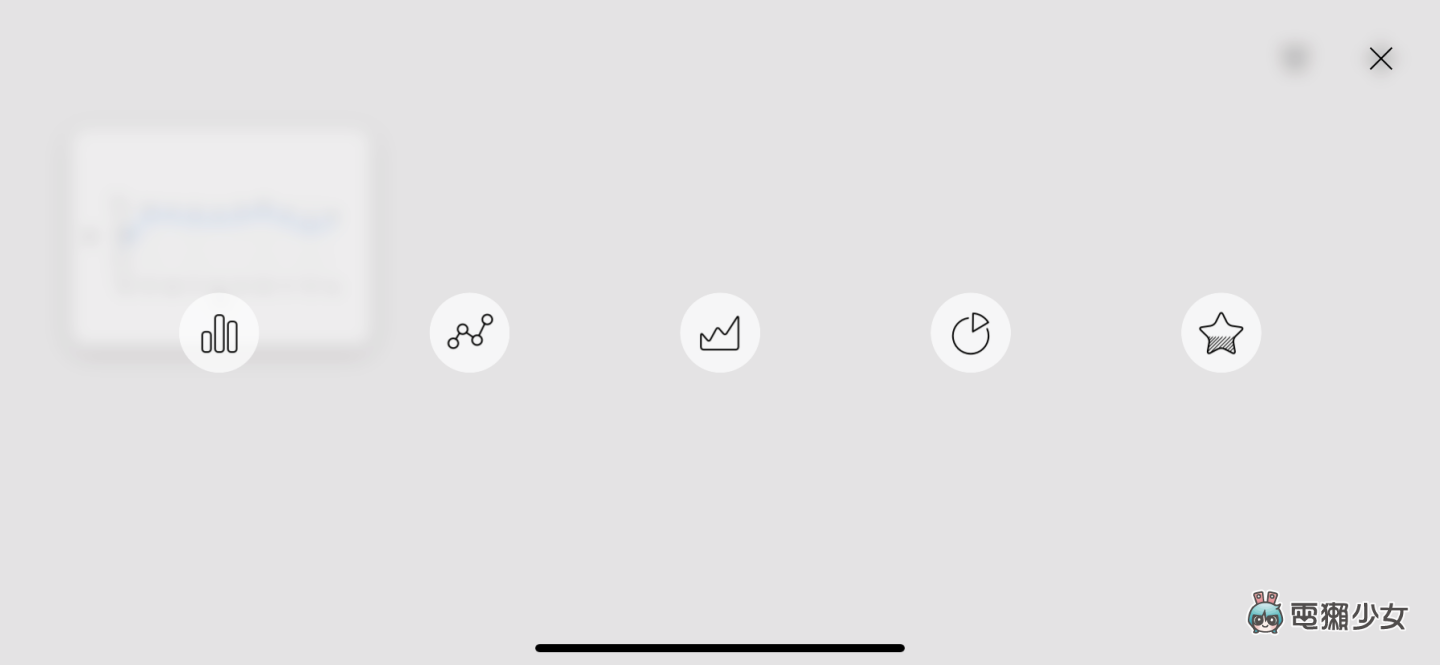
Task: Pick the area chart type
Action: click(720, 333)
